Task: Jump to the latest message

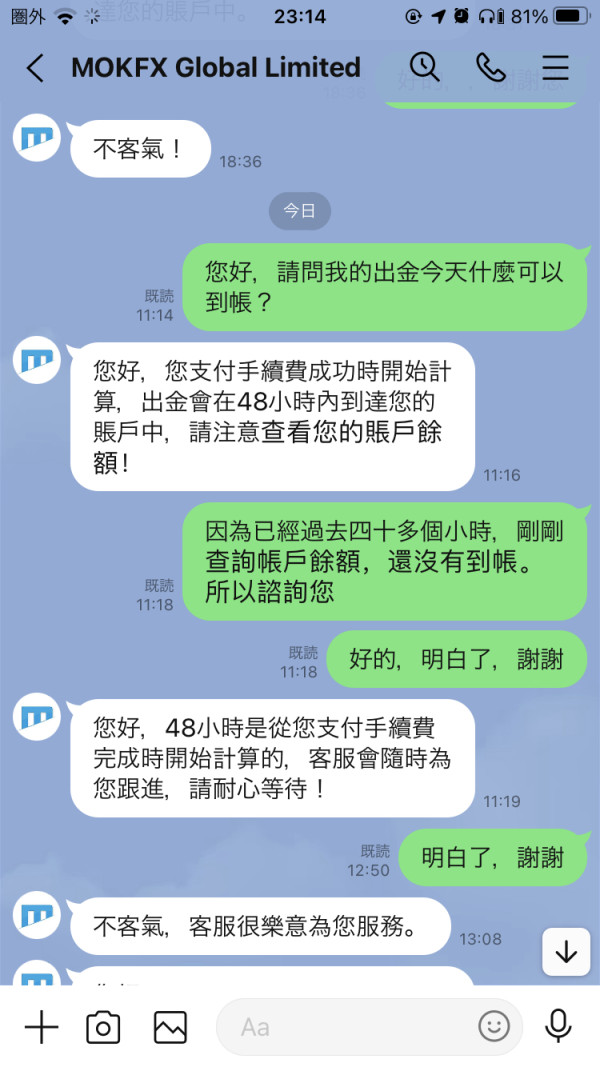Action: [566, 952]
